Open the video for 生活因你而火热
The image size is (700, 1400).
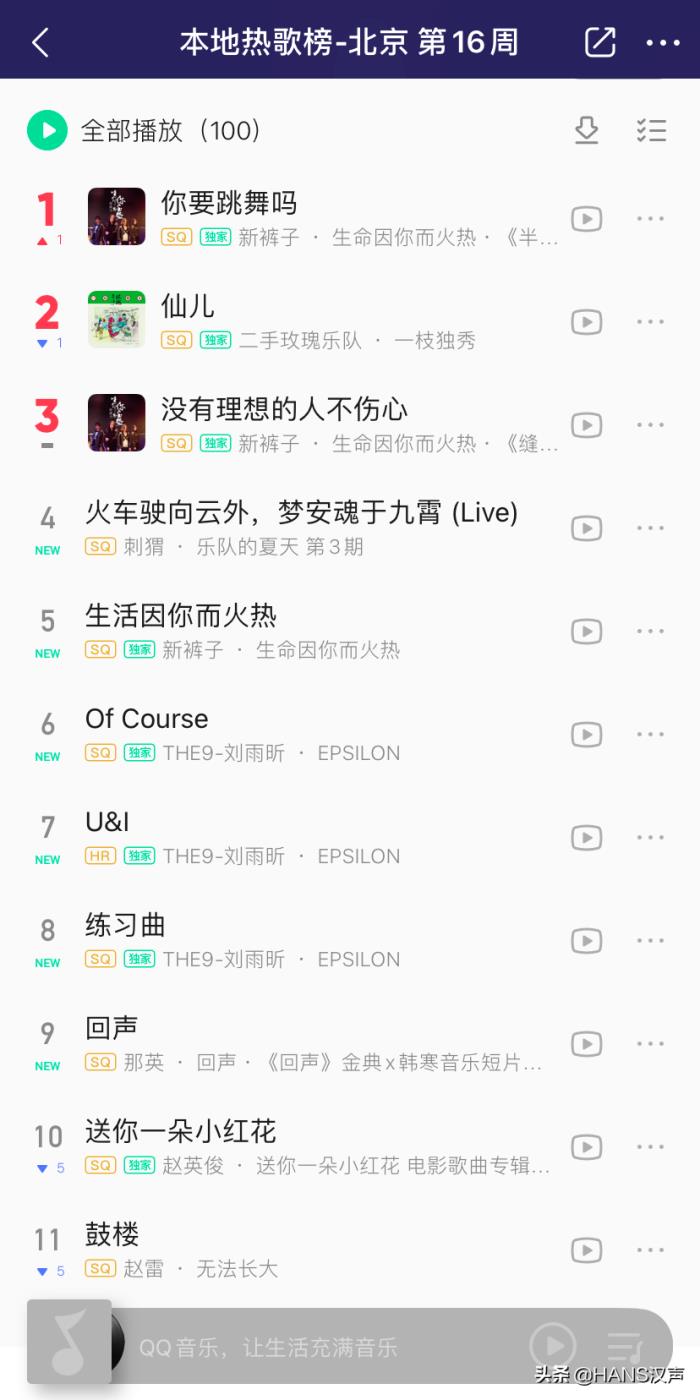[586, 631]
